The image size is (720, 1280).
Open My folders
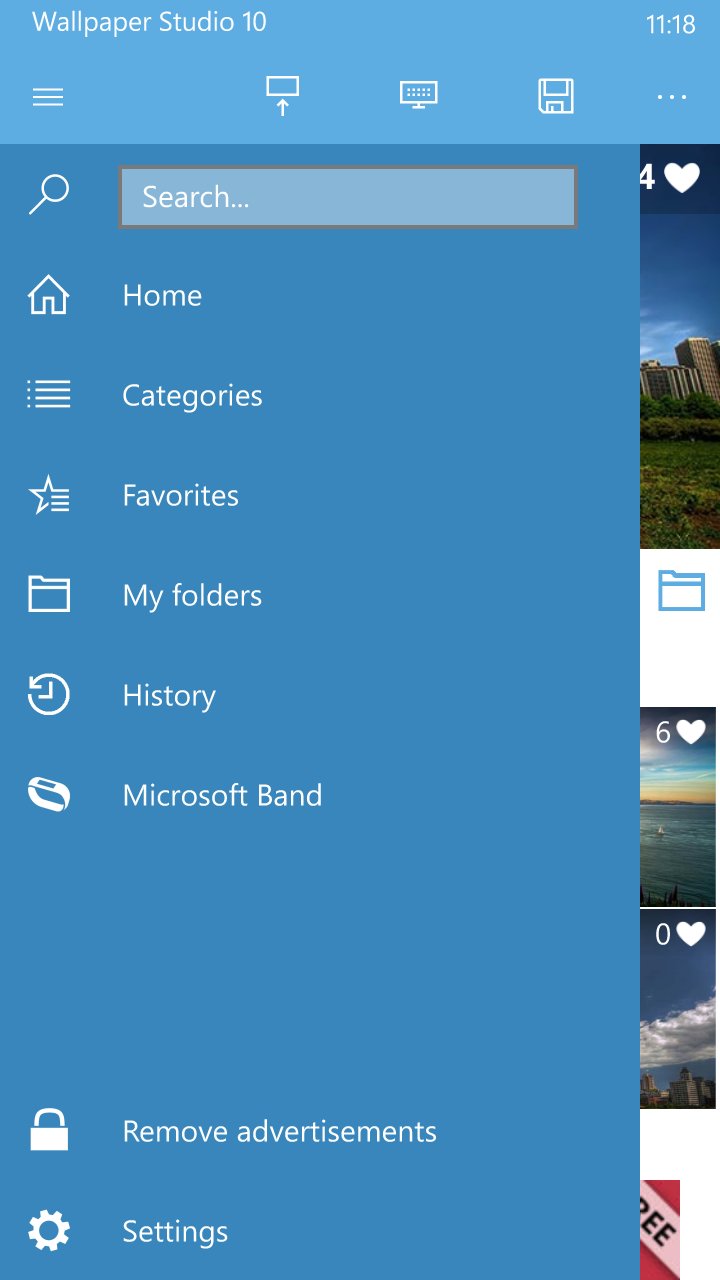[x=320, y=596]
